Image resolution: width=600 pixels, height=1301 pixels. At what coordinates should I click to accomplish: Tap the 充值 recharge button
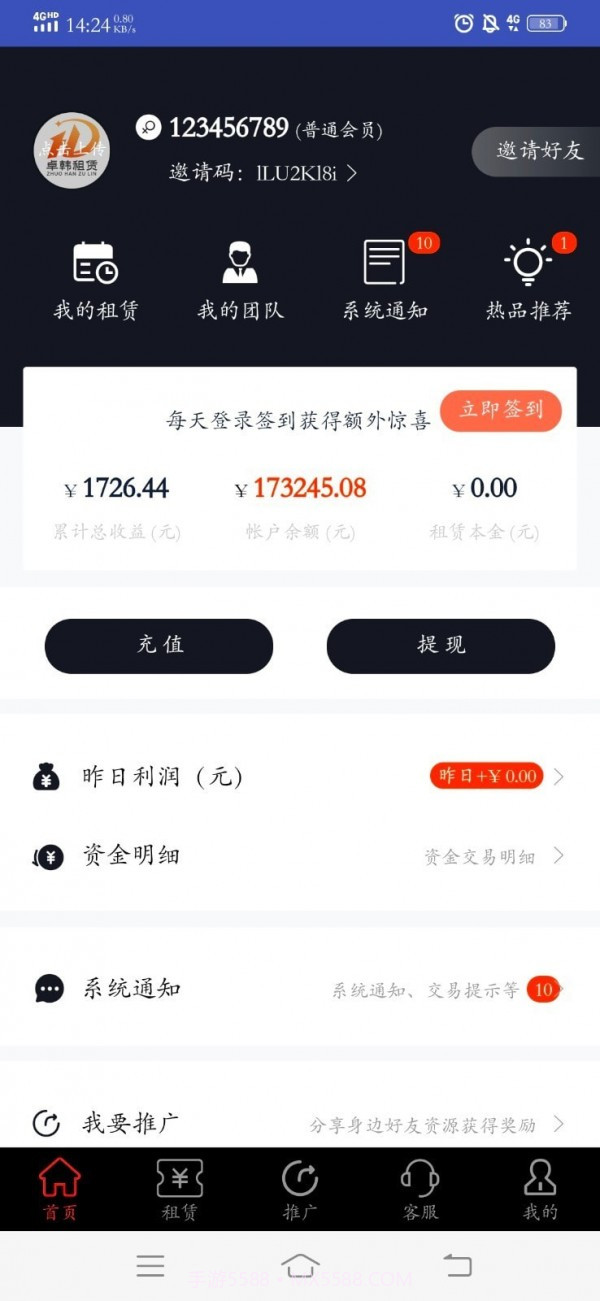click(x=159, y=645)
